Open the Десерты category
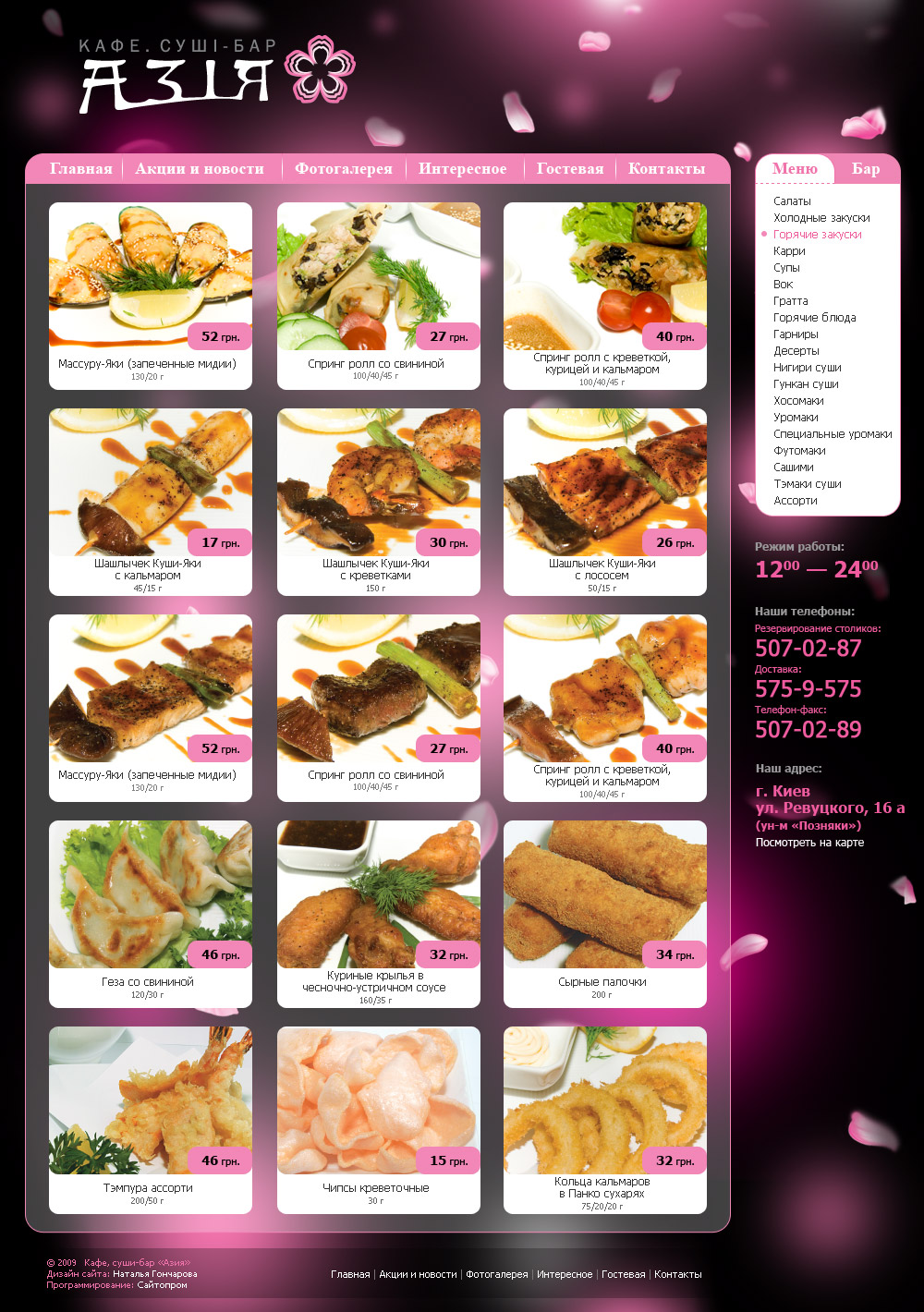924x1312 pixels. pos(796,350)
